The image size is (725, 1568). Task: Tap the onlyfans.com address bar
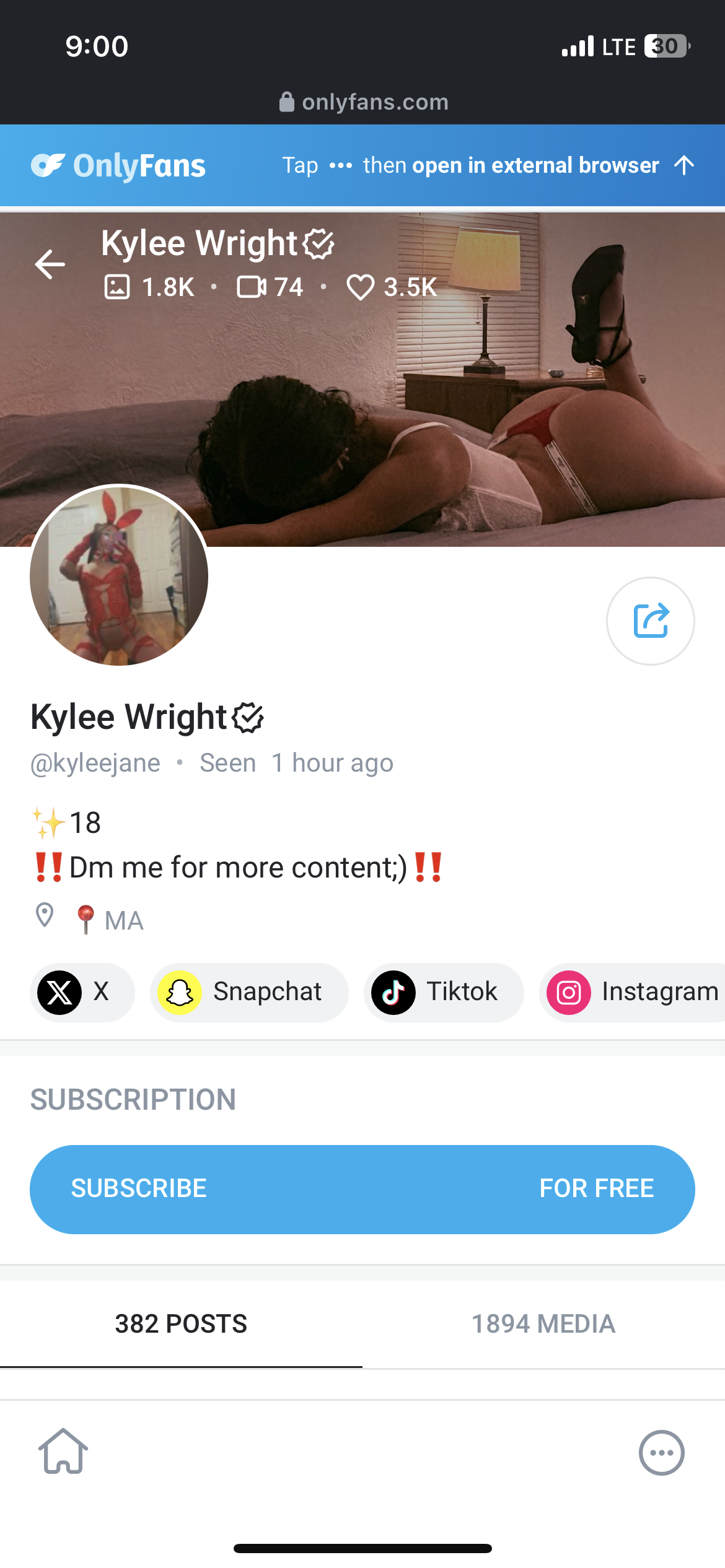(x=364, y=102)
